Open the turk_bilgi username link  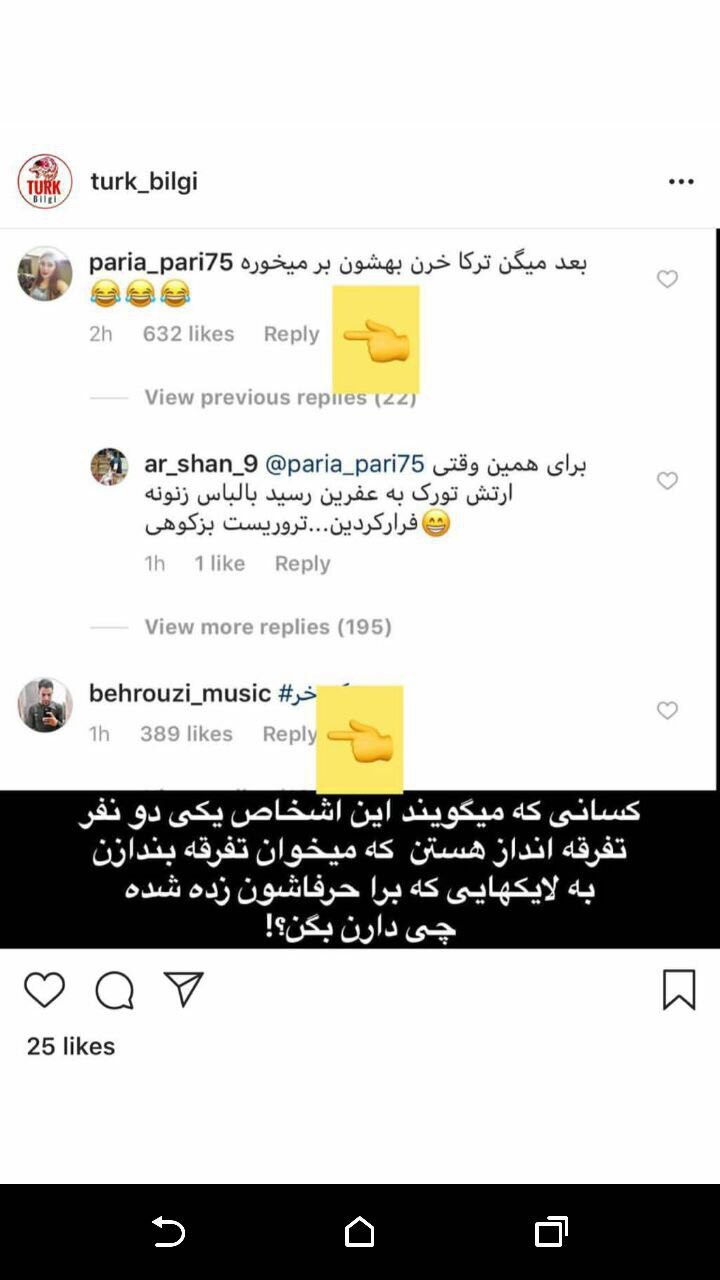[144, 181]
